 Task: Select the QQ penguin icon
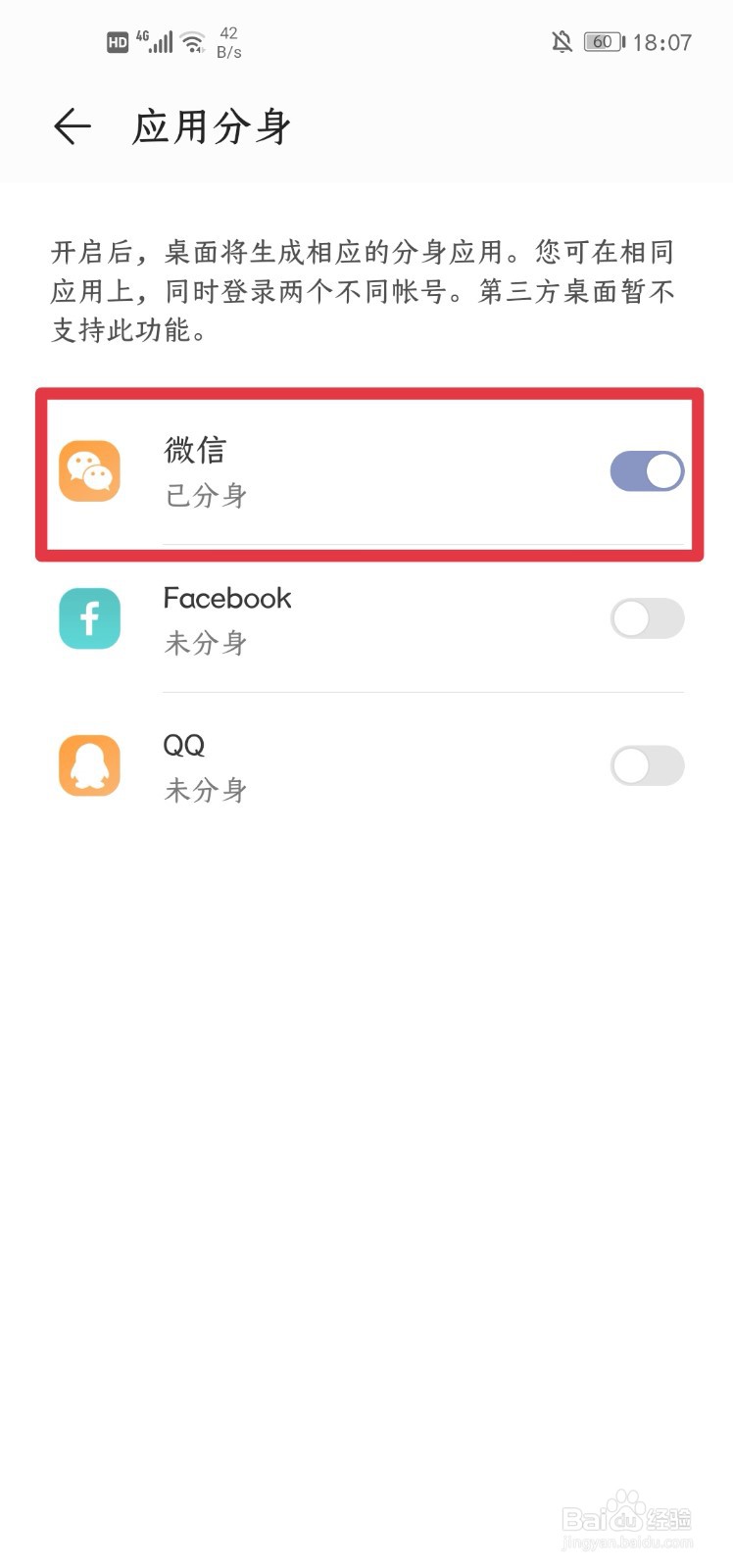[89, 765]
